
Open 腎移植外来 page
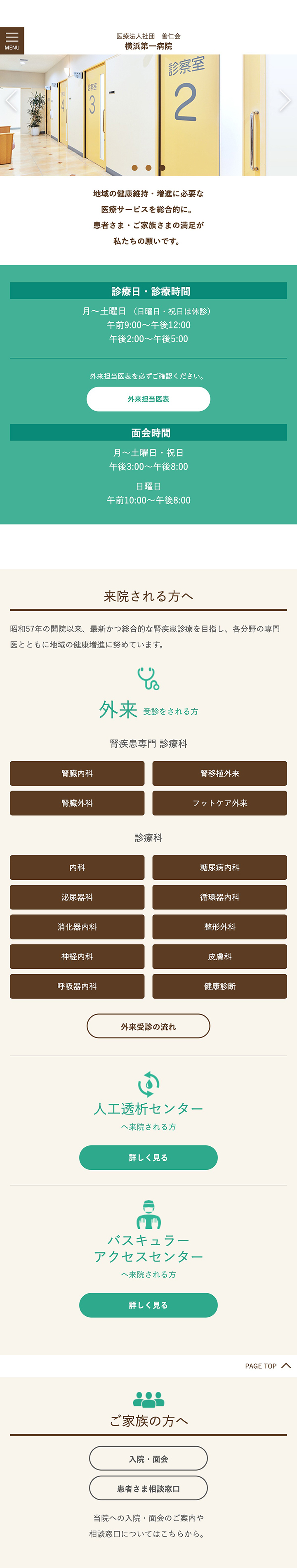tap(219, 773)
